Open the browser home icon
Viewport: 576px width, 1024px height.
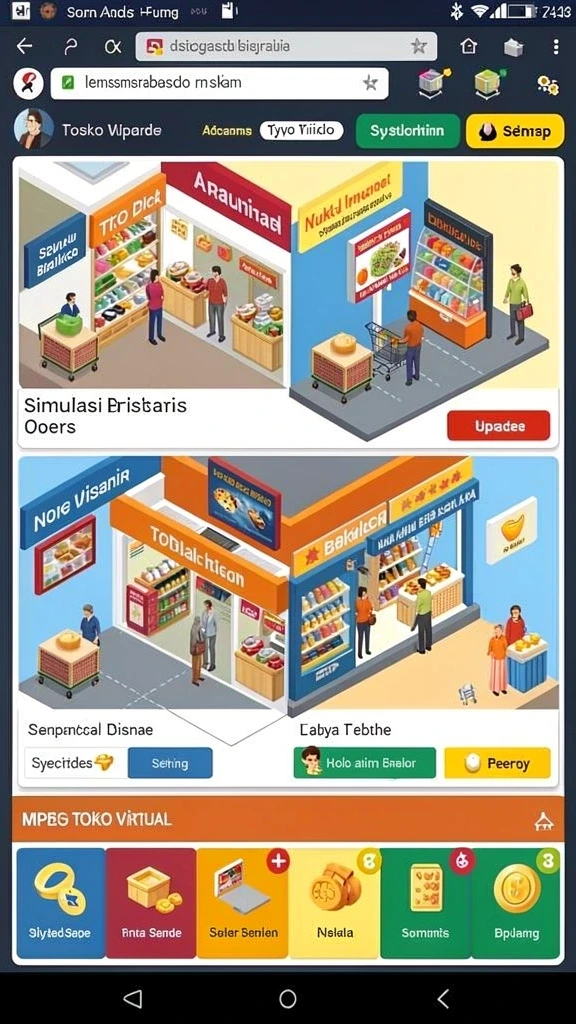468,46
